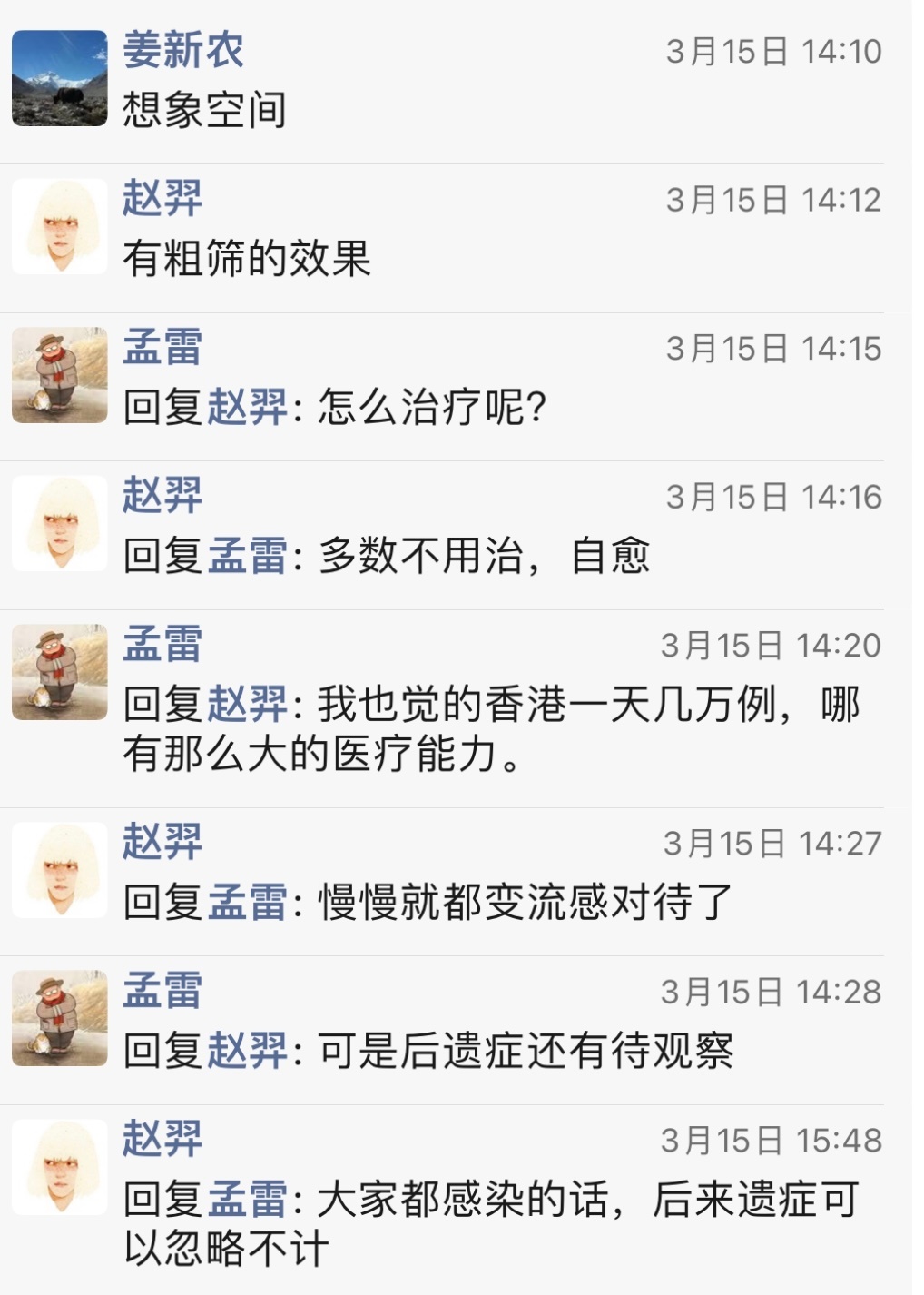View 孟雷's avatar on the 14:15 comment

click(60, 375)
